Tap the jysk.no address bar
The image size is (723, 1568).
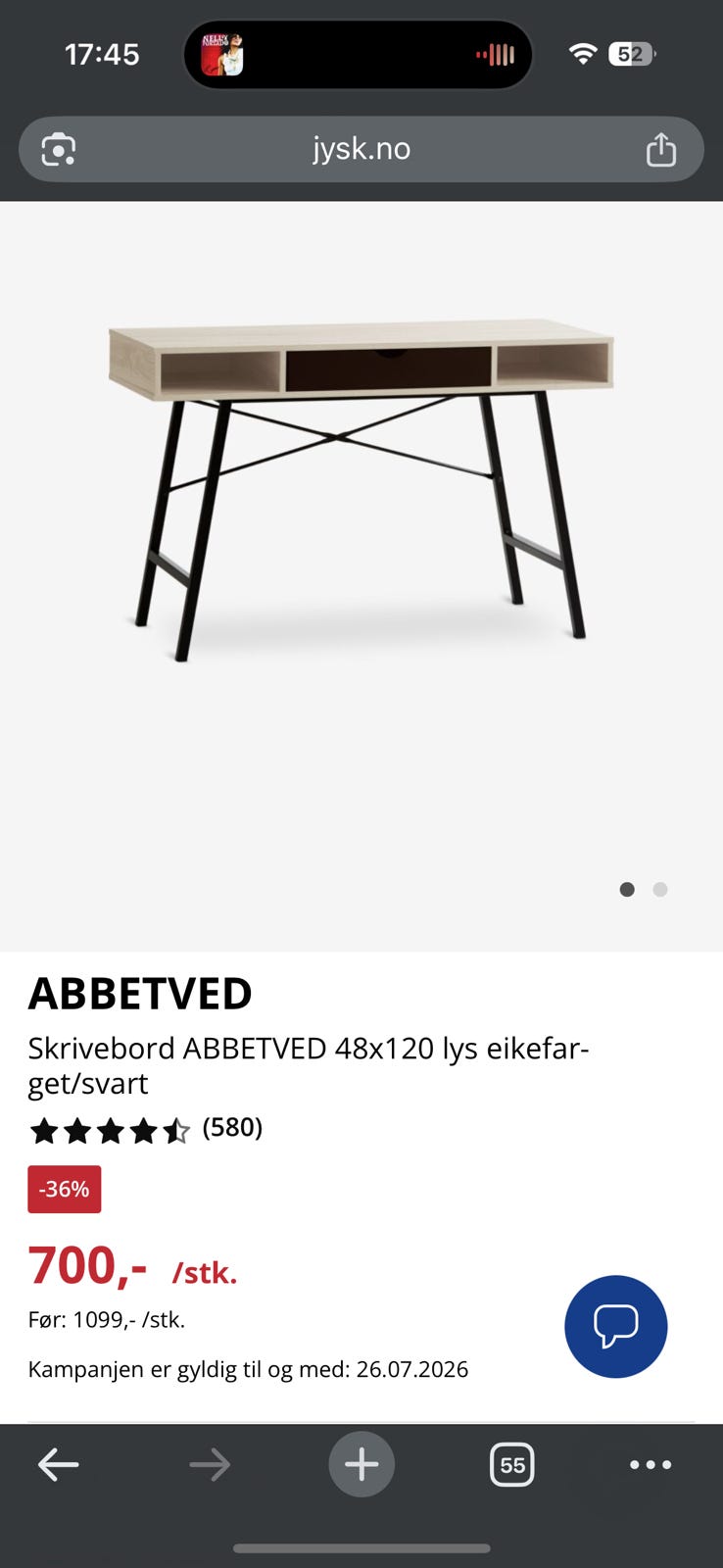(x=361, y=149)
